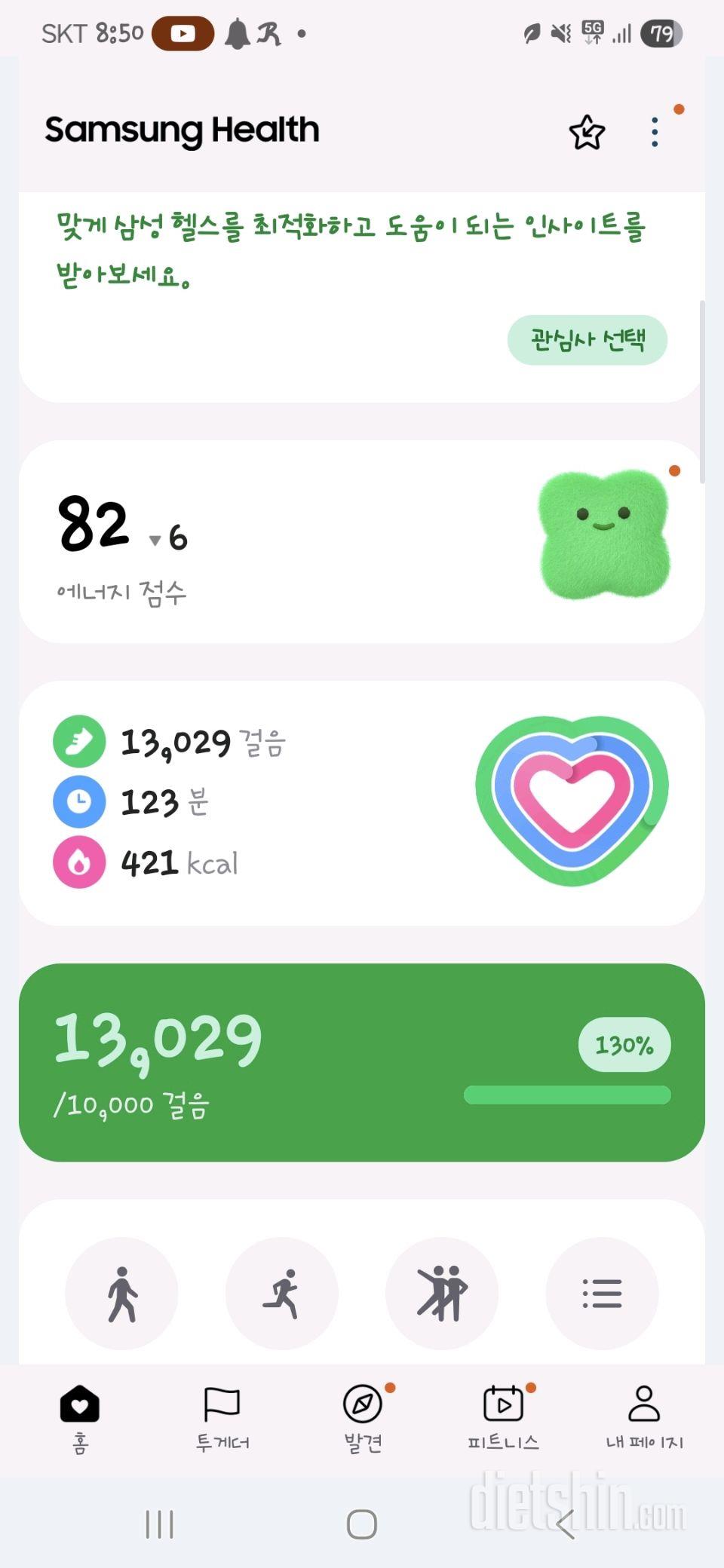The image size is (724, 1568).
Task: Tap the 관심사 선택 button
Action: [x=587, y=340]
